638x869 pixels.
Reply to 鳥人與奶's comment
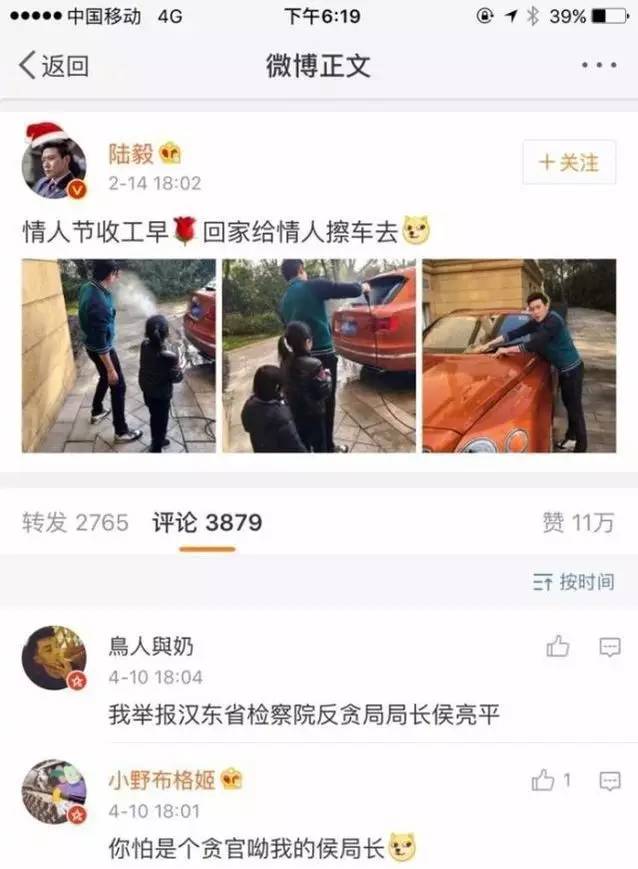[x=610, y=647]
